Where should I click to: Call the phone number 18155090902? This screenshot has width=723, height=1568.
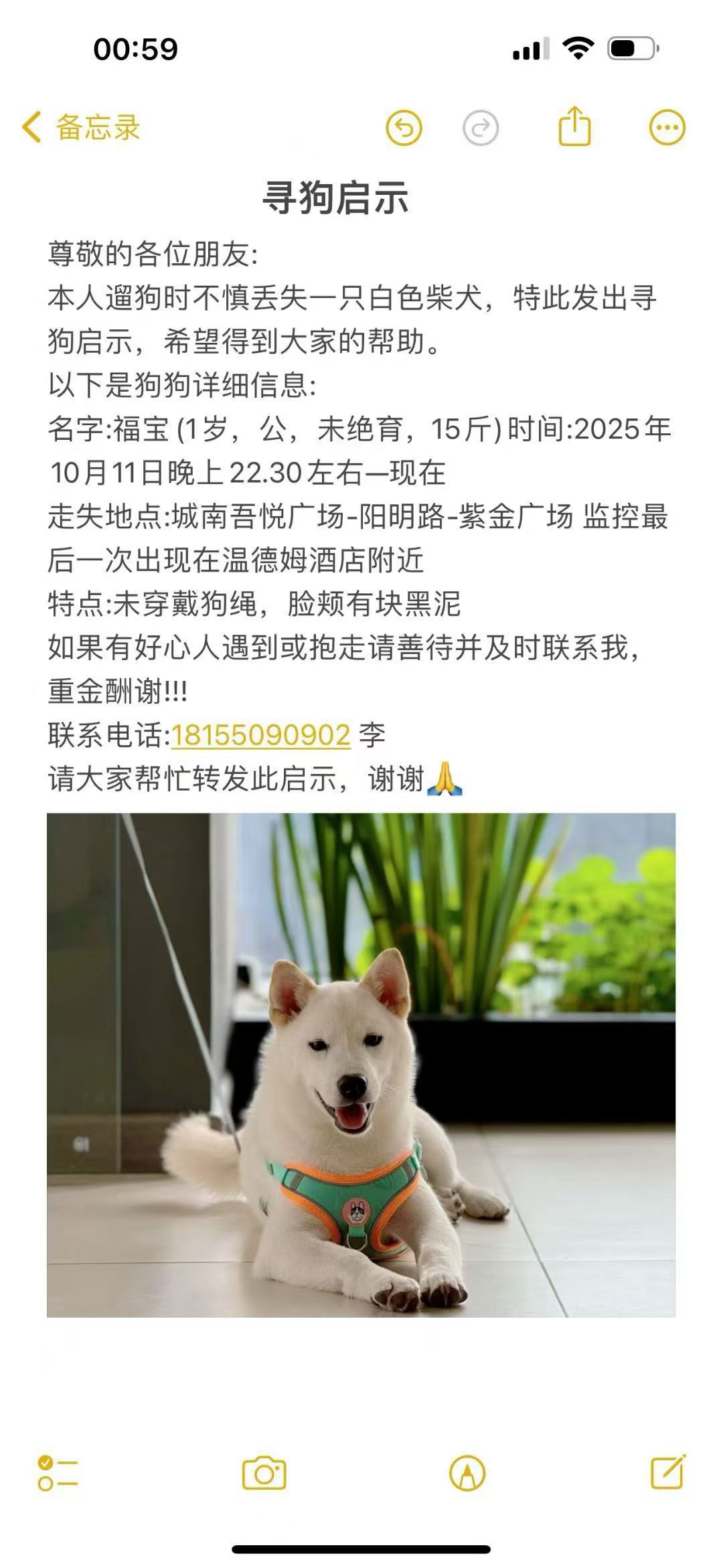click(x=261, y=735)
